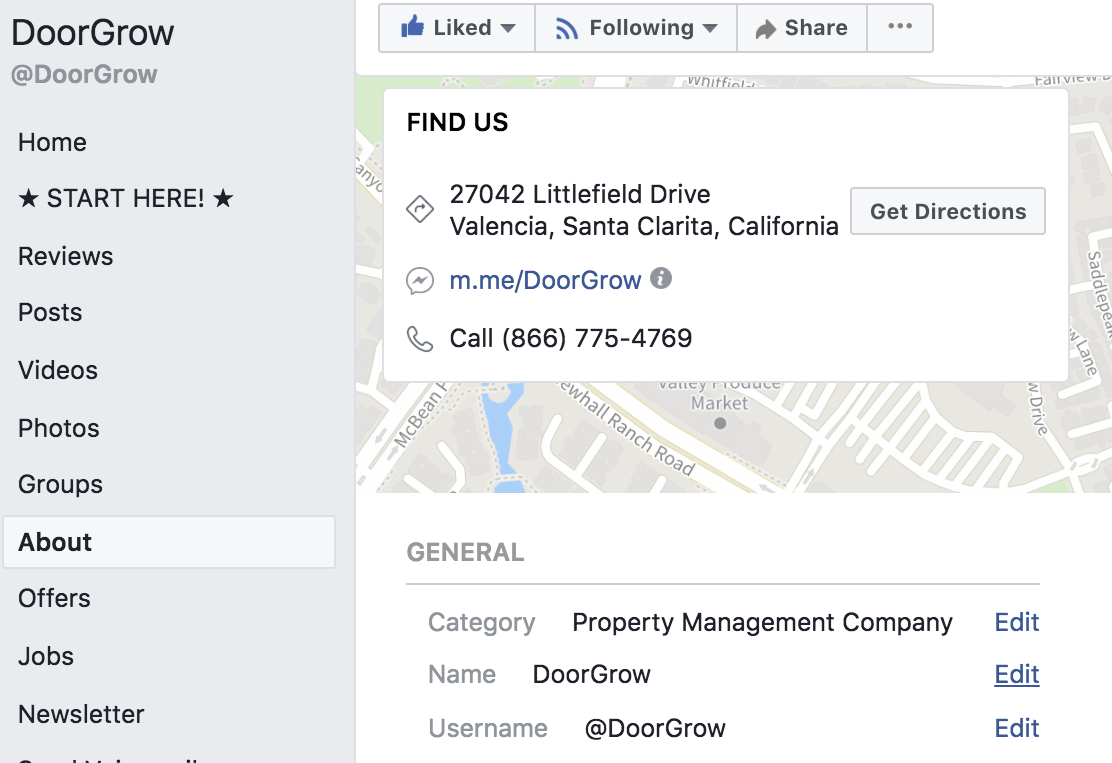Open the Videos section
This screenshot has width=1112, height=763.
[x=58, y=370]
